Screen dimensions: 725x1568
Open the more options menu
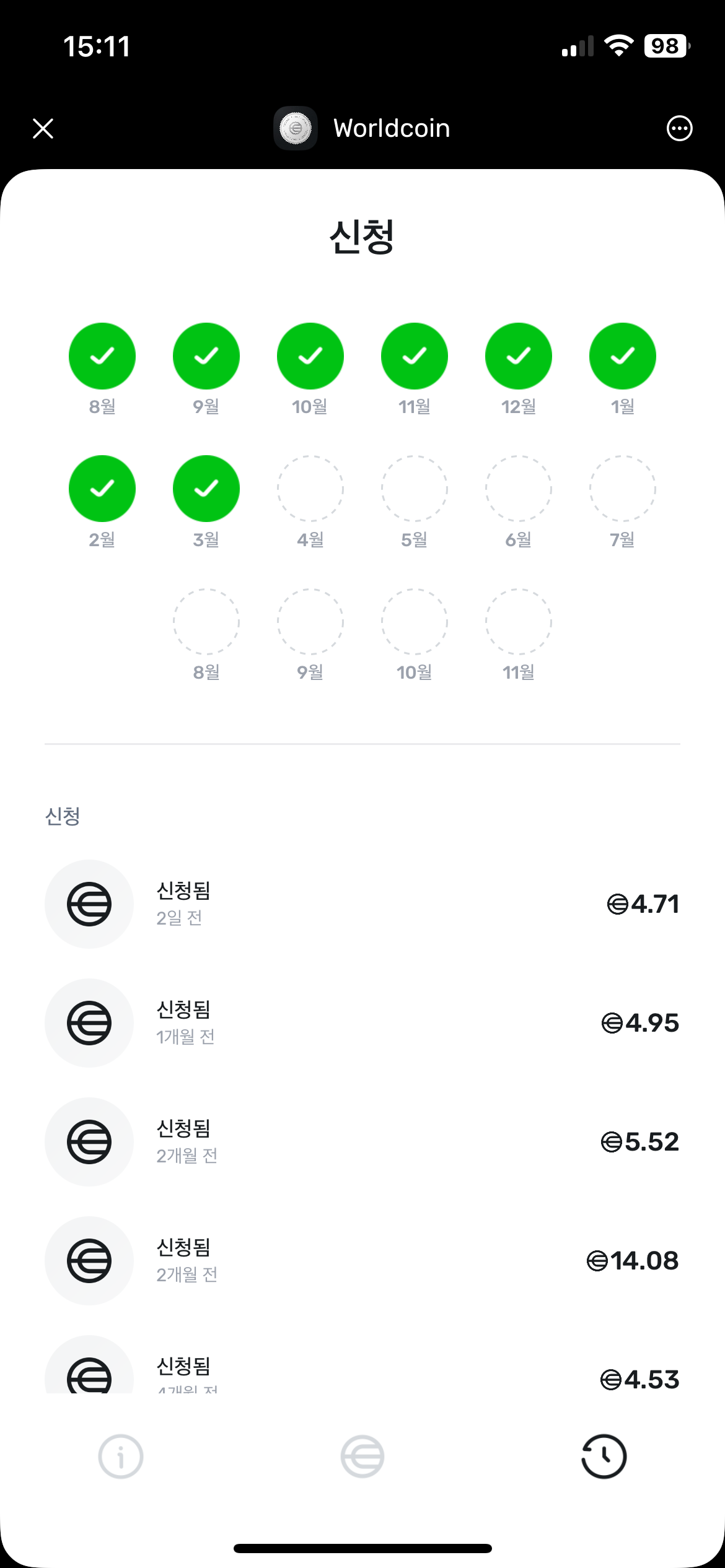coord(679,129)
